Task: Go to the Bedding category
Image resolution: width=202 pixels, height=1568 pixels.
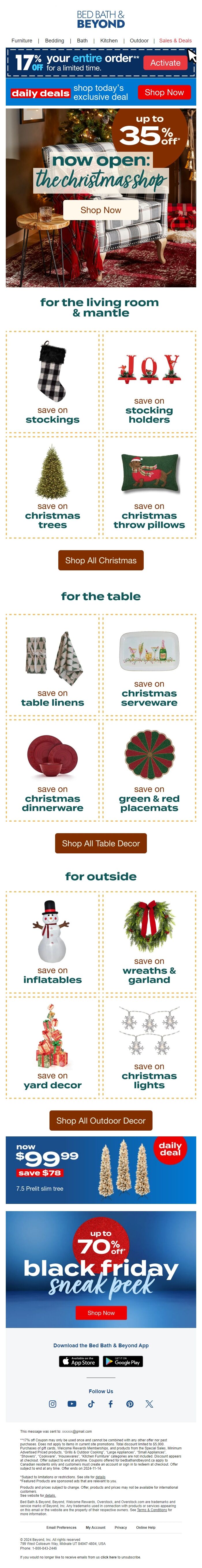Action: tap(54, 41)
